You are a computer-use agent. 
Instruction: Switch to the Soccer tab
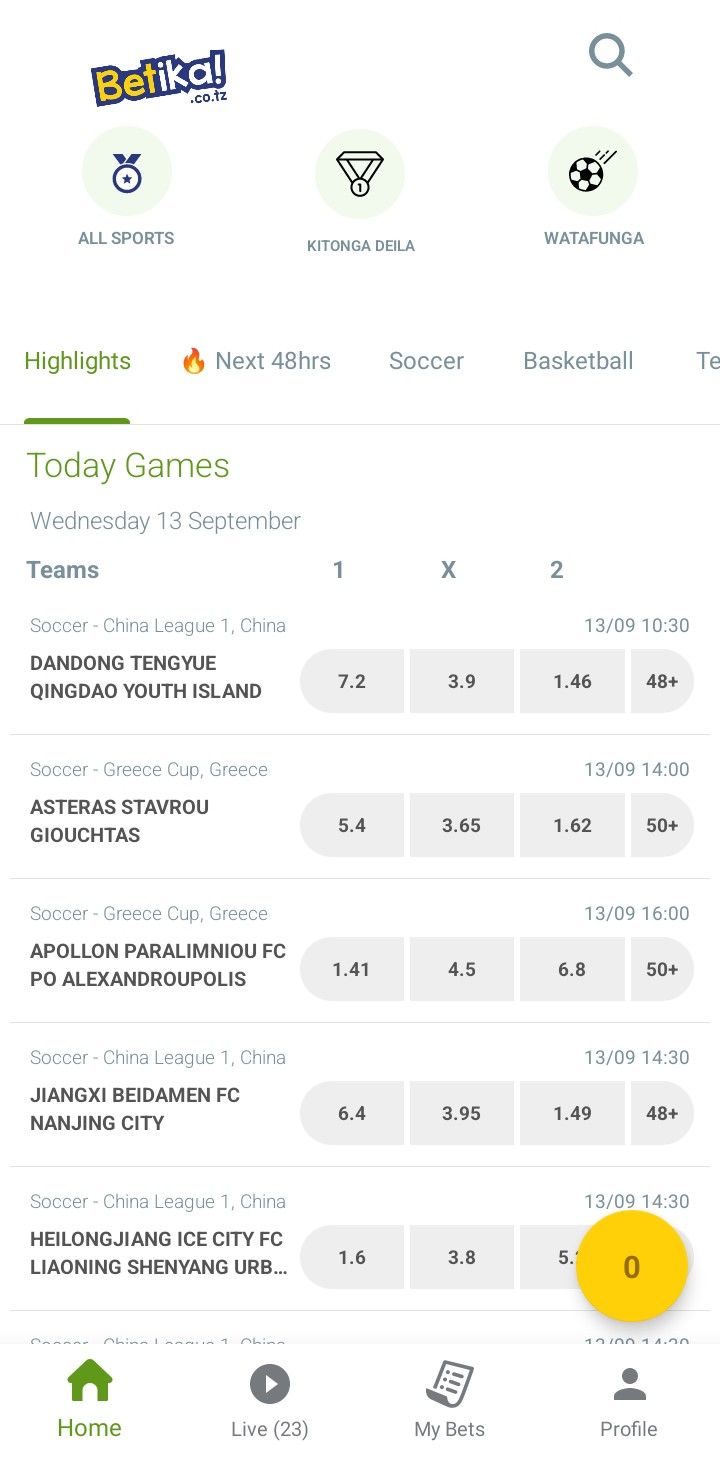pyautogui.click(x=426, y=361)
